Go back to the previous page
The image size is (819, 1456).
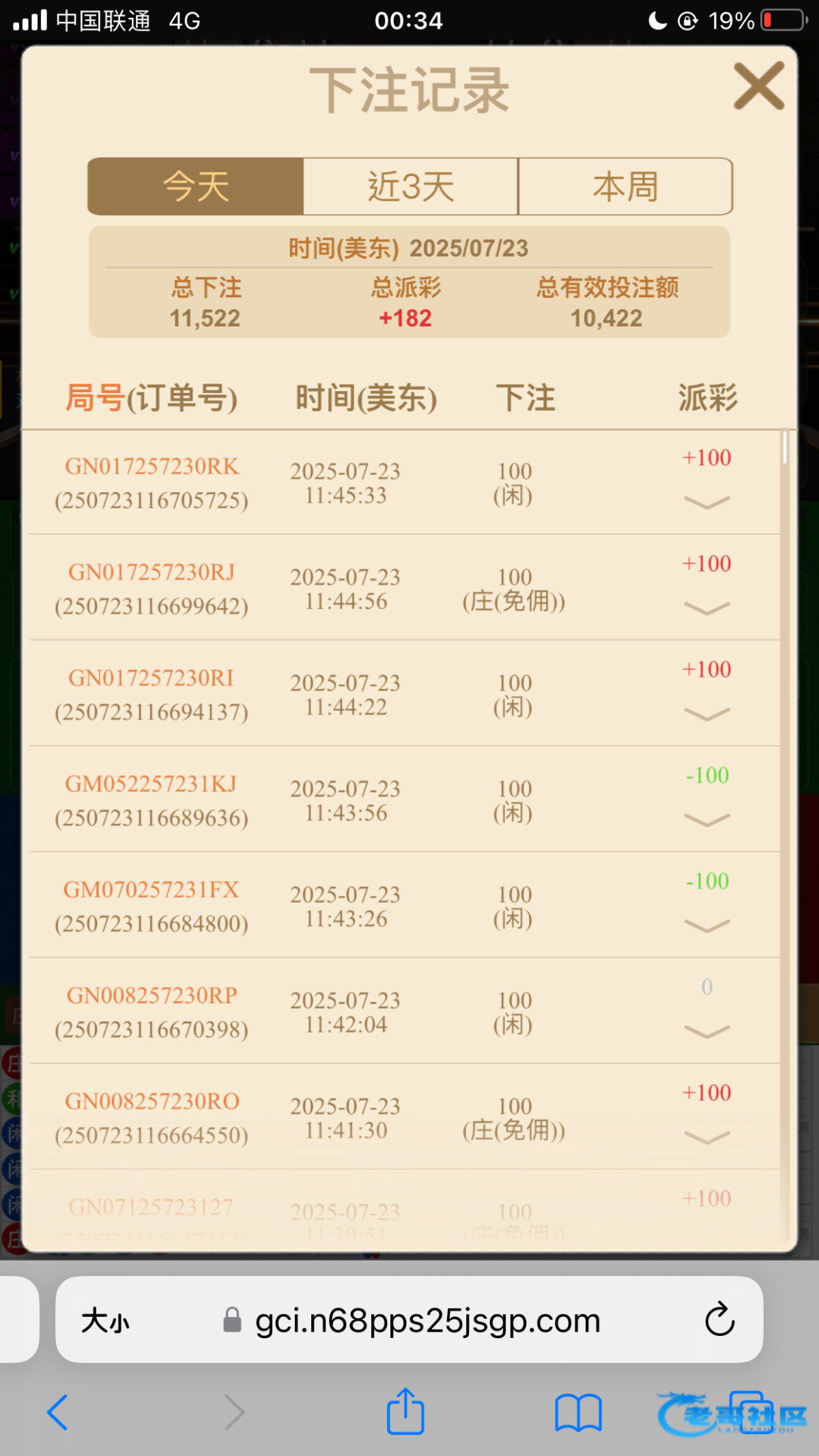pos(57,1412)
